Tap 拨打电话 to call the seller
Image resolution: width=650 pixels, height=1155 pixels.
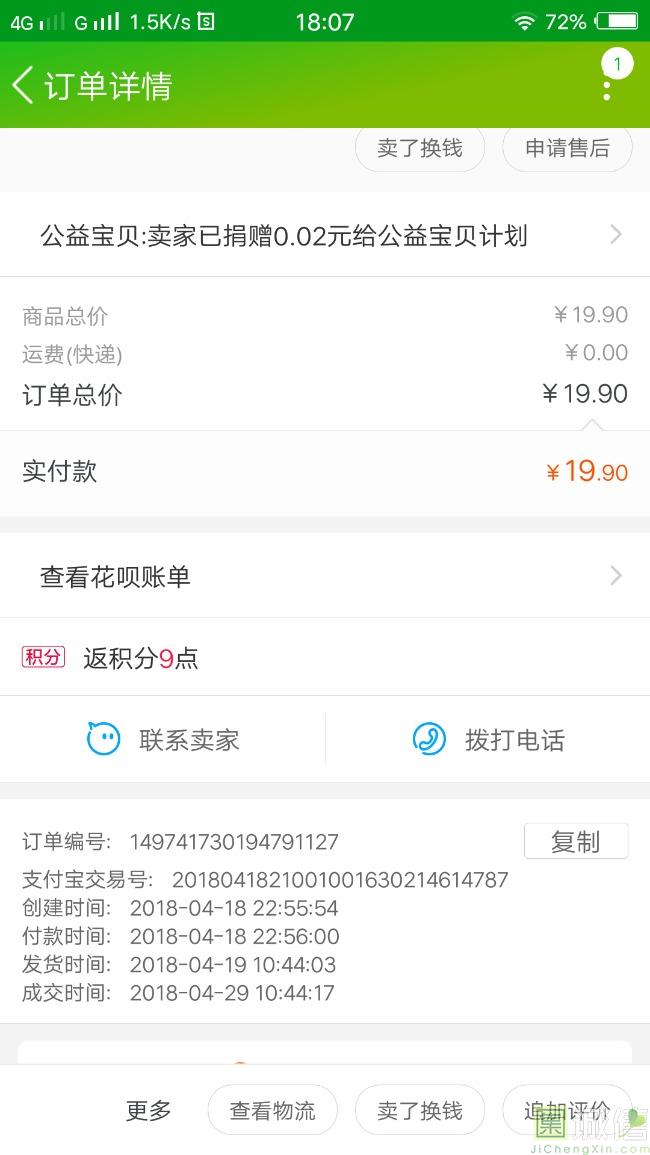coord(488,740)
